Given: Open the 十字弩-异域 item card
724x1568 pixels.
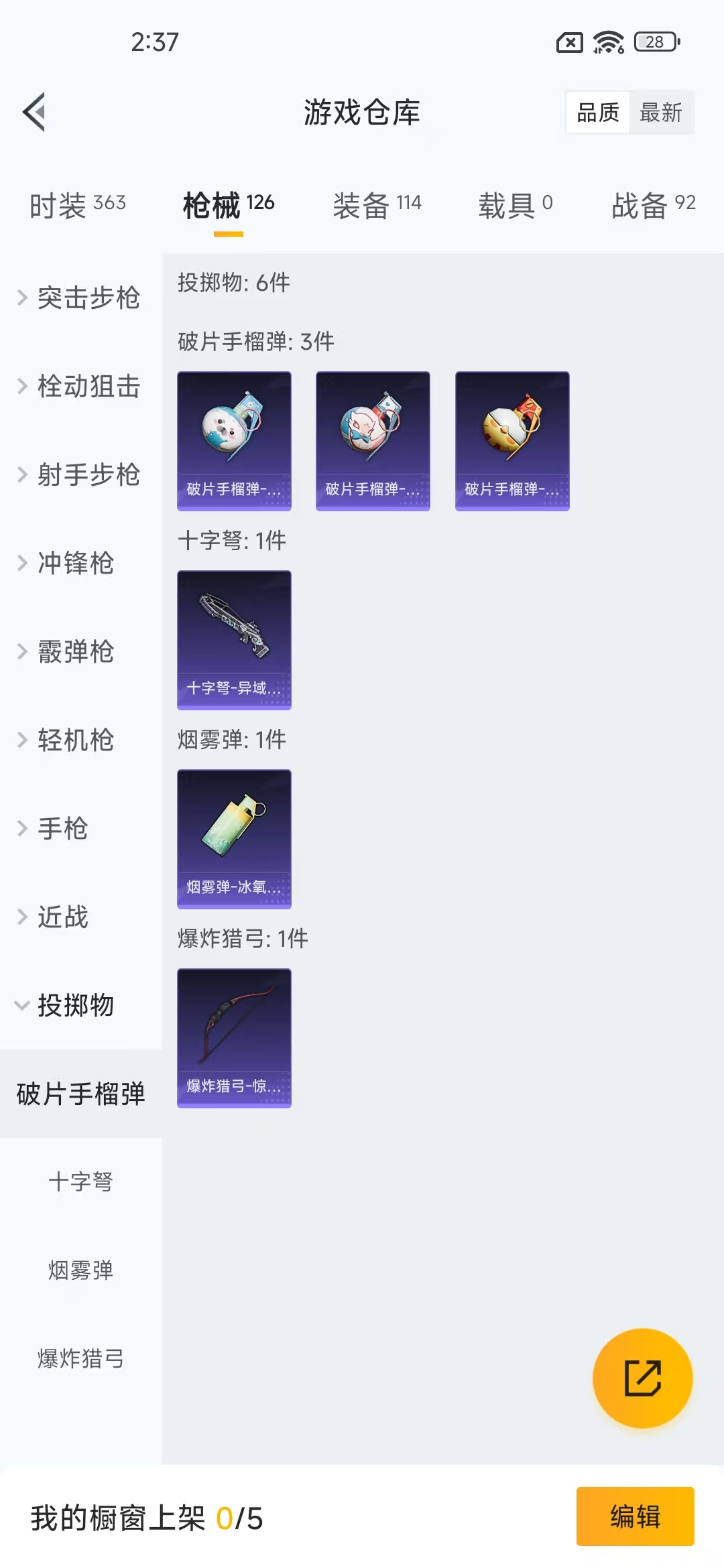Looking at the screenshot, I should pyautogui.click(x=234, y=639).
